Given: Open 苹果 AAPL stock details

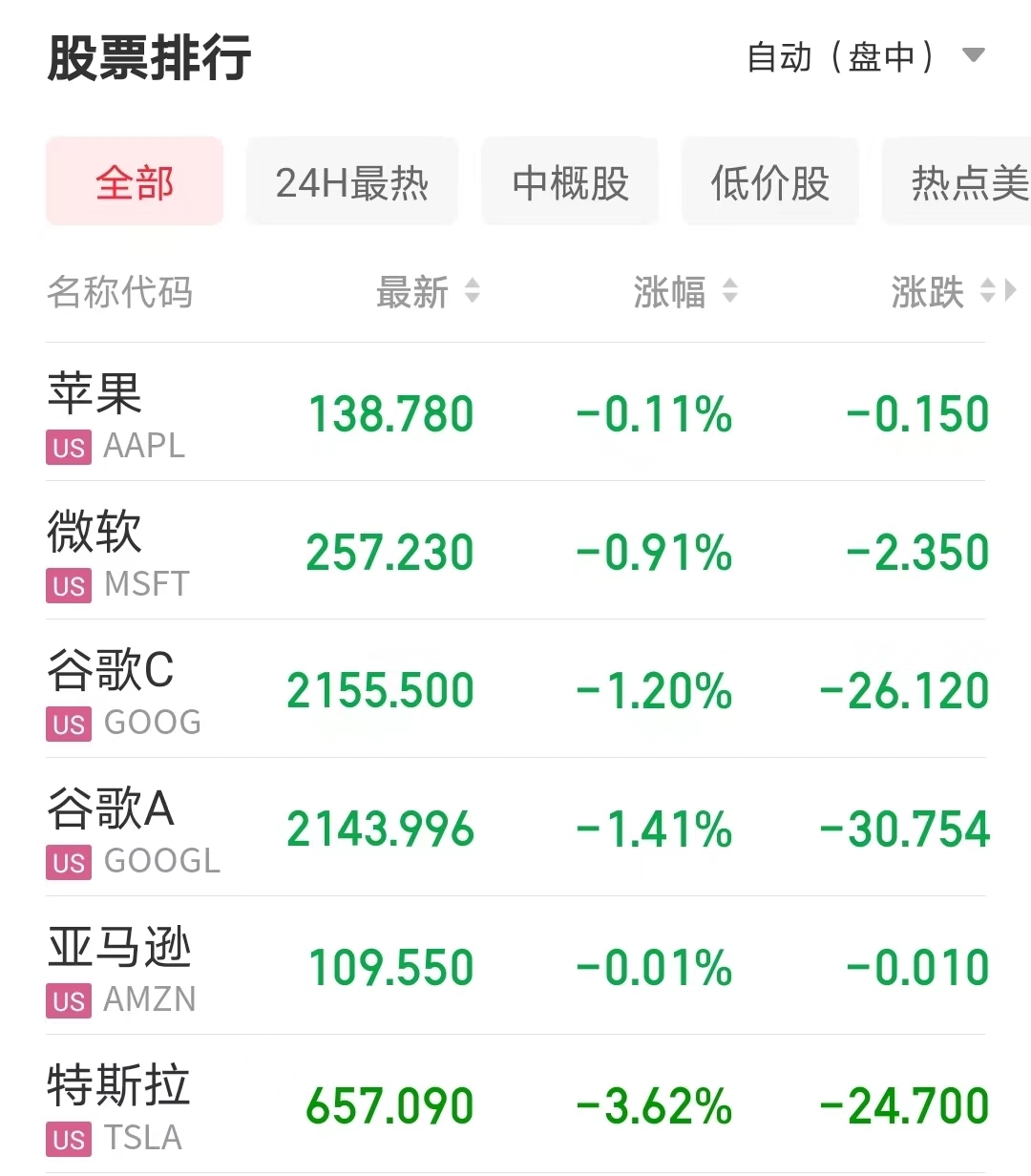Looking at the screenshot, I should [515, 414].
